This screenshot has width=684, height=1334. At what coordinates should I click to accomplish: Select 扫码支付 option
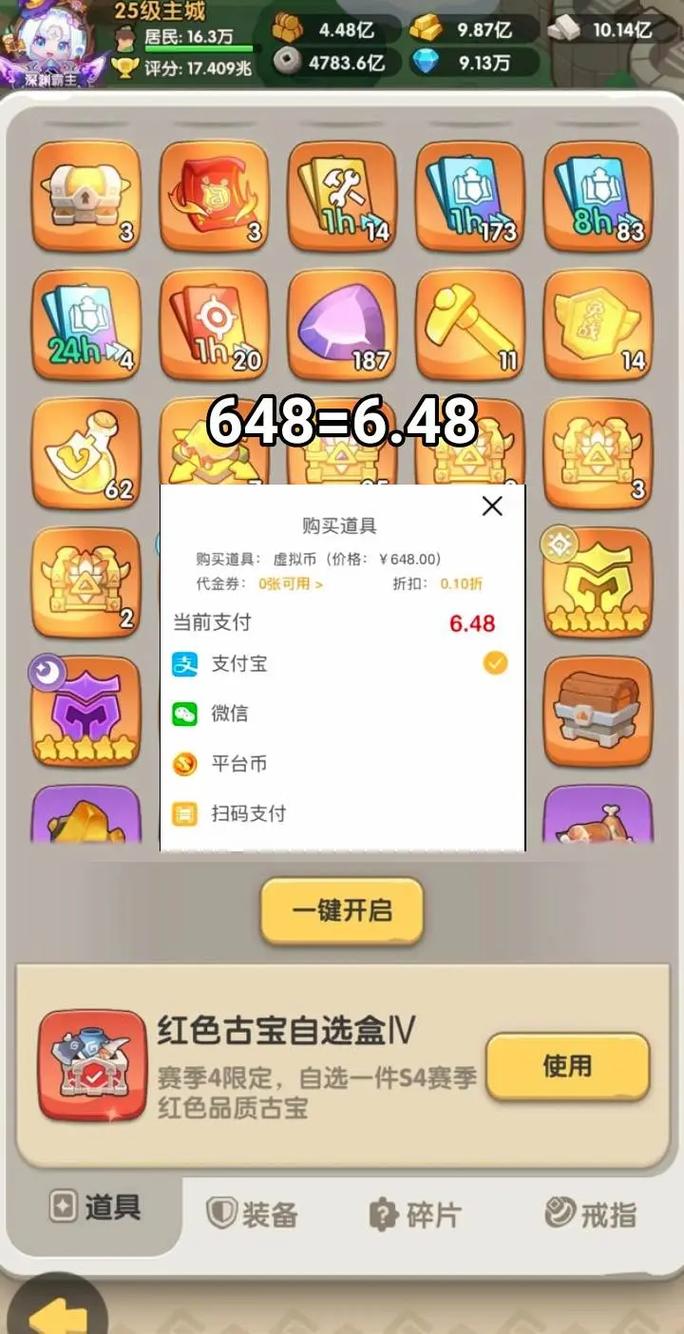[248, 814]
